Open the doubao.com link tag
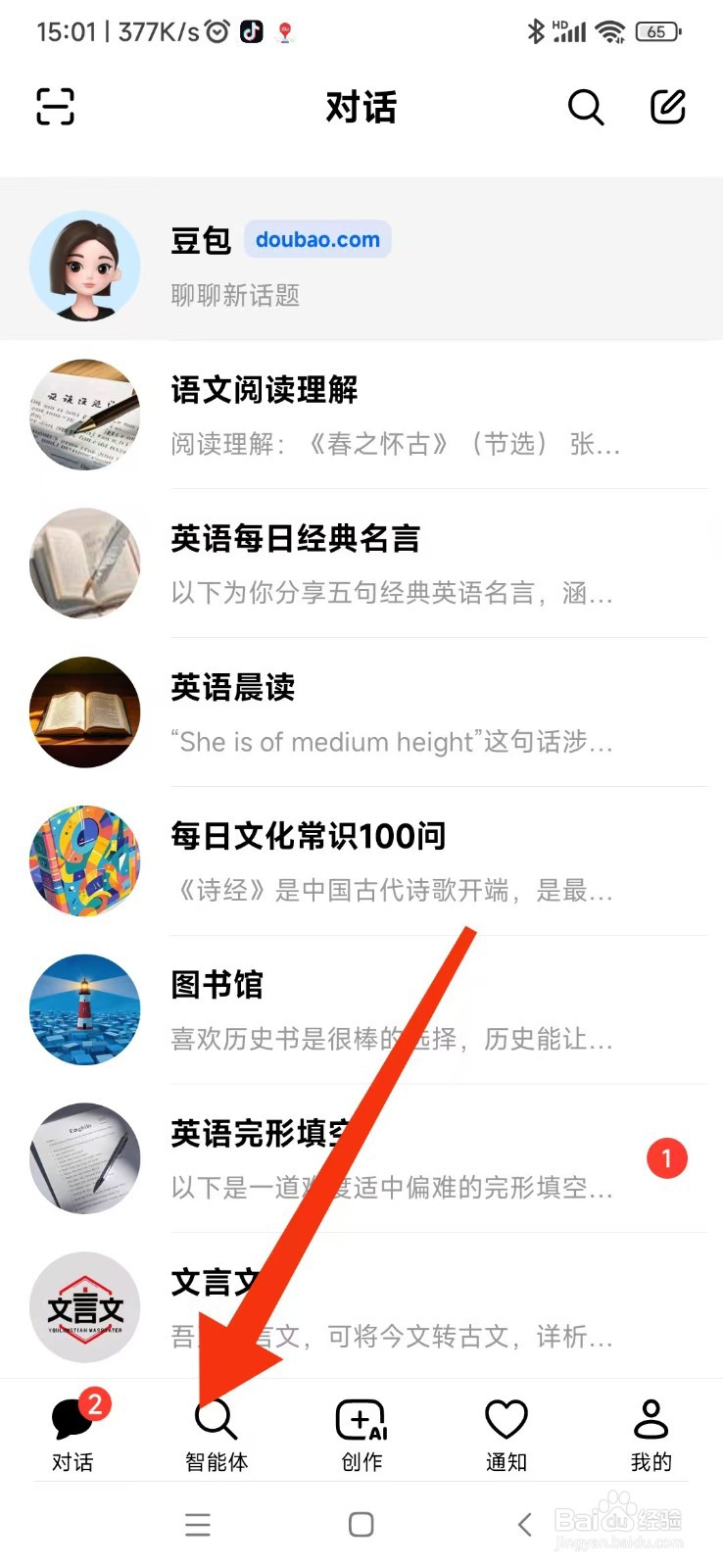 (316, 238)
